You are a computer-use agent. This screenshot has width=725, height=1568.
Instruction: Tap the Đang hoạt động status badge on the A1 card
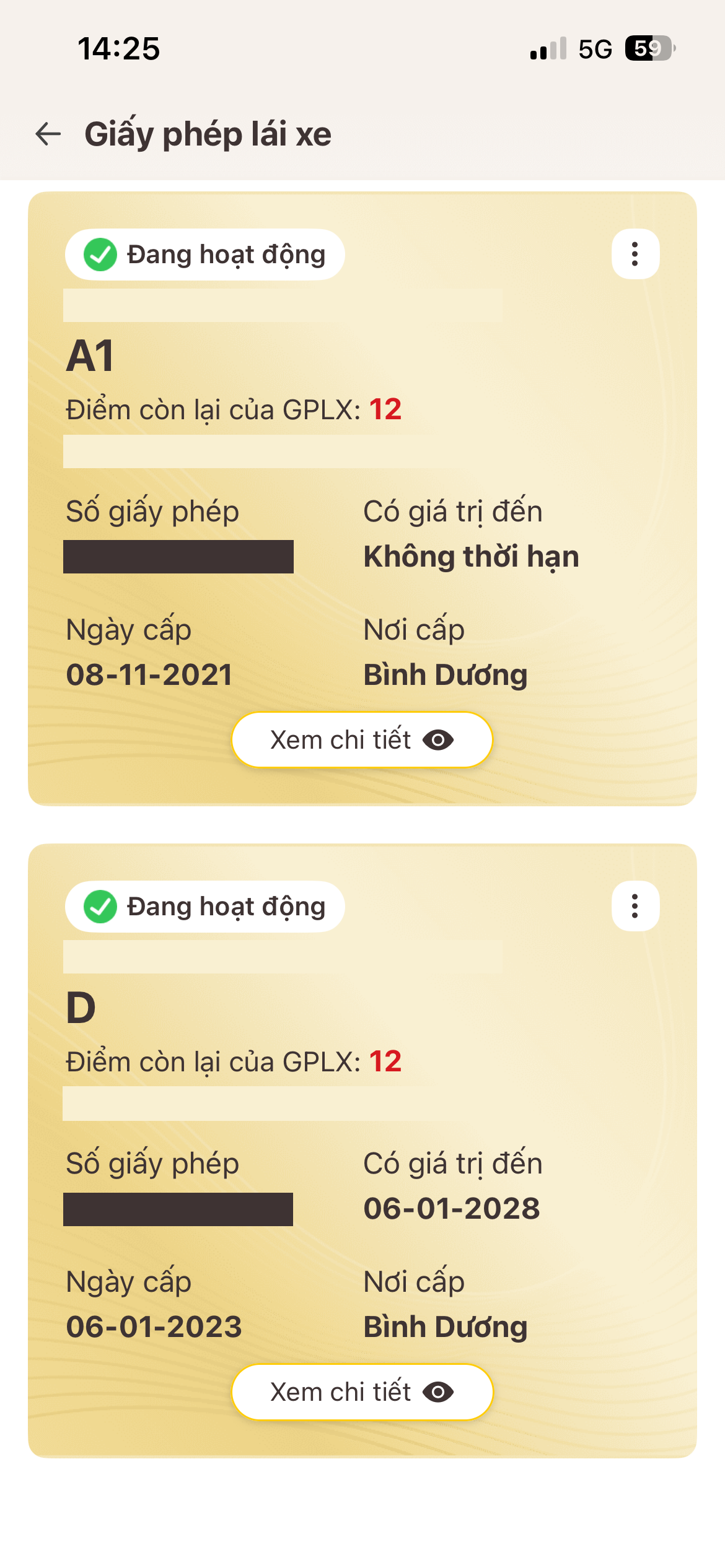pyautogui.click(x=204, y=253)
